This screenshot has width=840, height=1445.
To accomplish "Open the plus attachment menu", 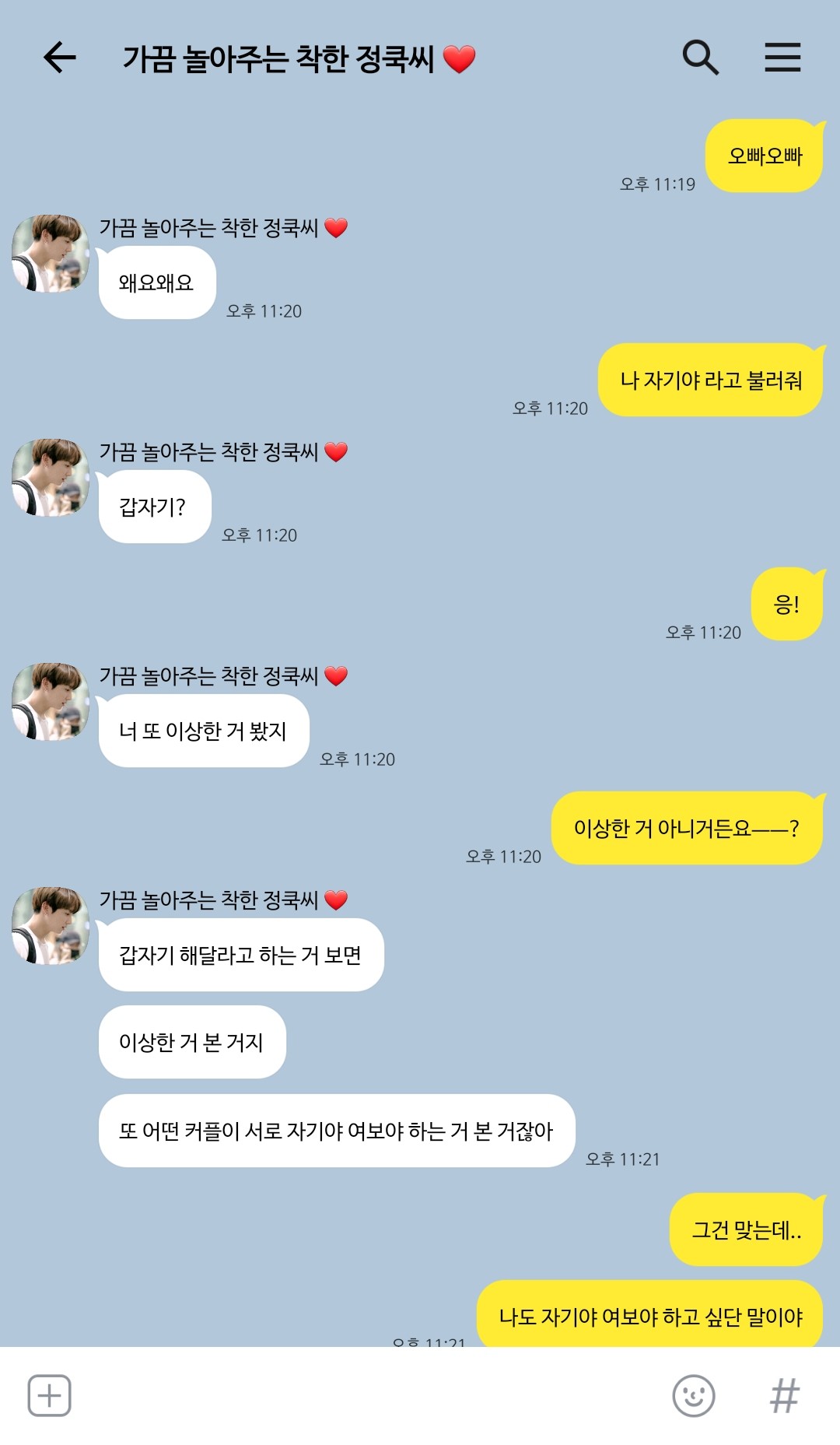I will [49, 1395].
